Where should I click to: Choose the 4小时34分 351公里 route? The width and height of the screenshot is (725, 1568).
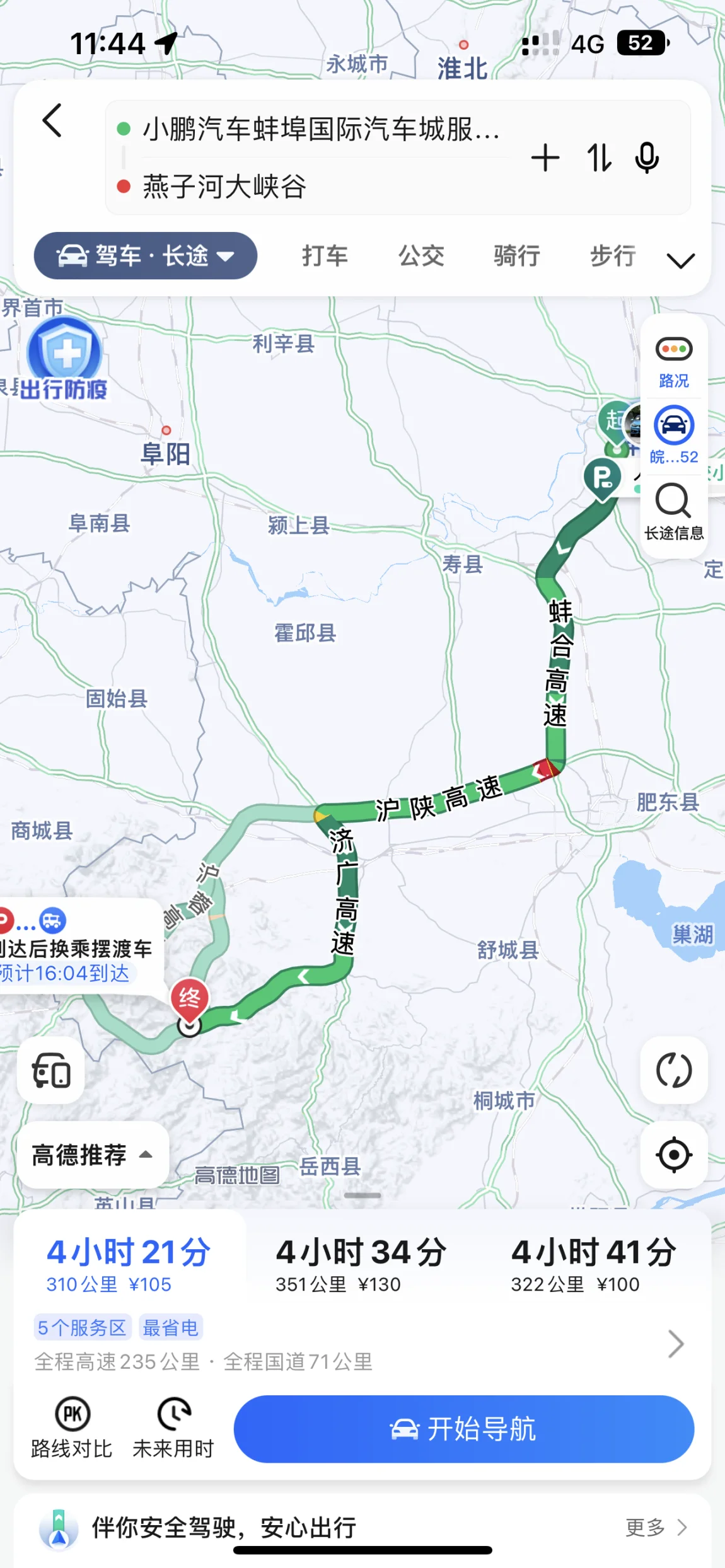[x=361, y=1264]
